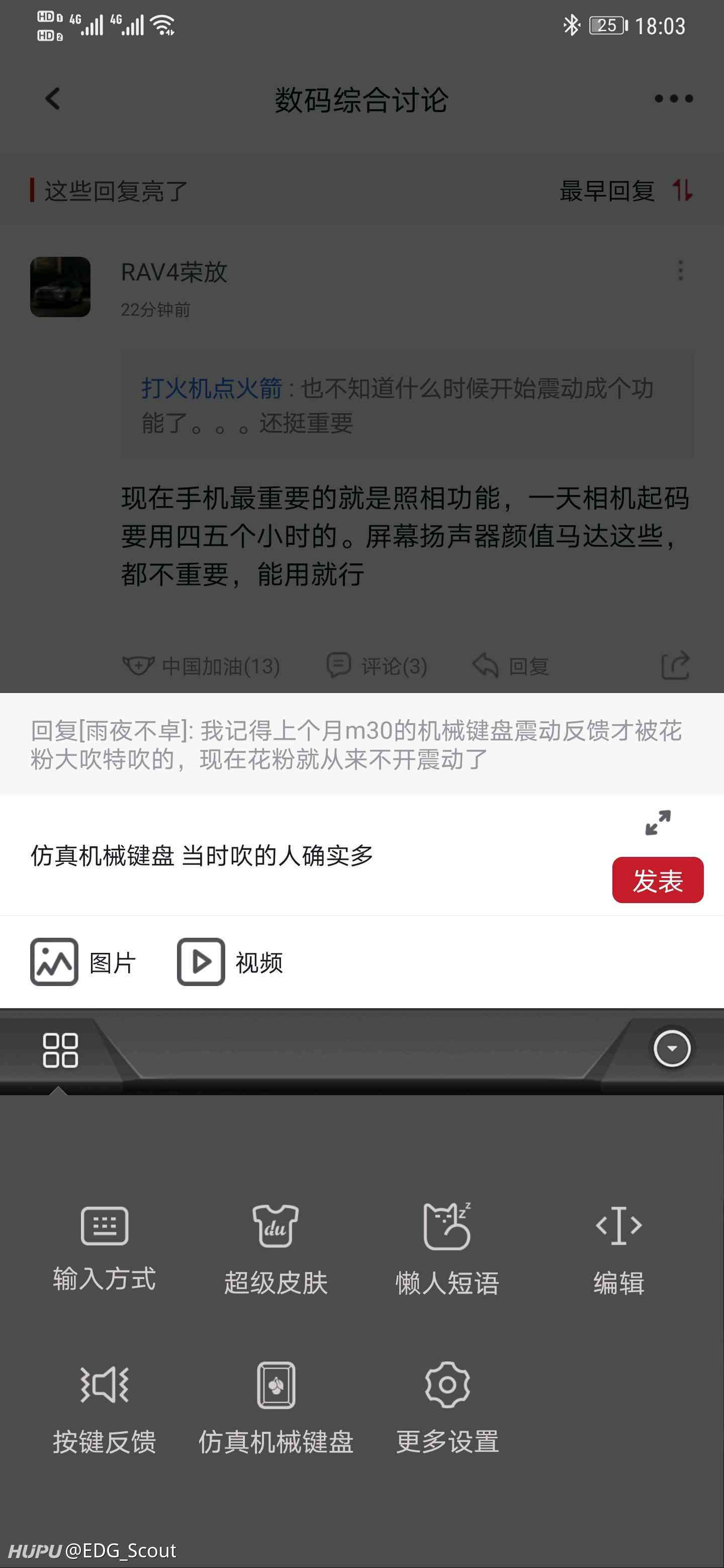The width and height of the screenshot is (724, 1568).
Task: Collapse the keyboard with the down-arrow circle
Action: coord(672,1048)
